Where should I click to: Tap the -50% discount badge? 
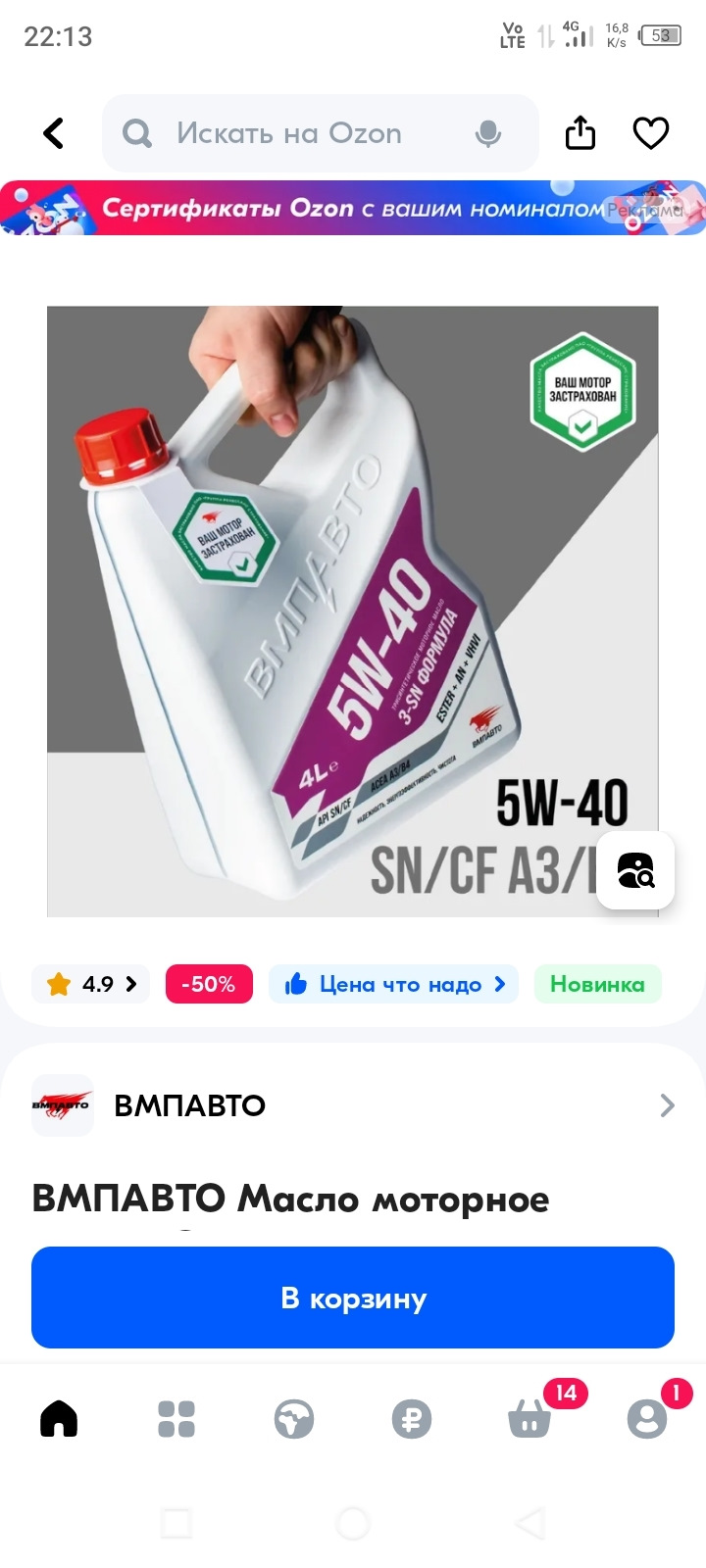[209, 984]
